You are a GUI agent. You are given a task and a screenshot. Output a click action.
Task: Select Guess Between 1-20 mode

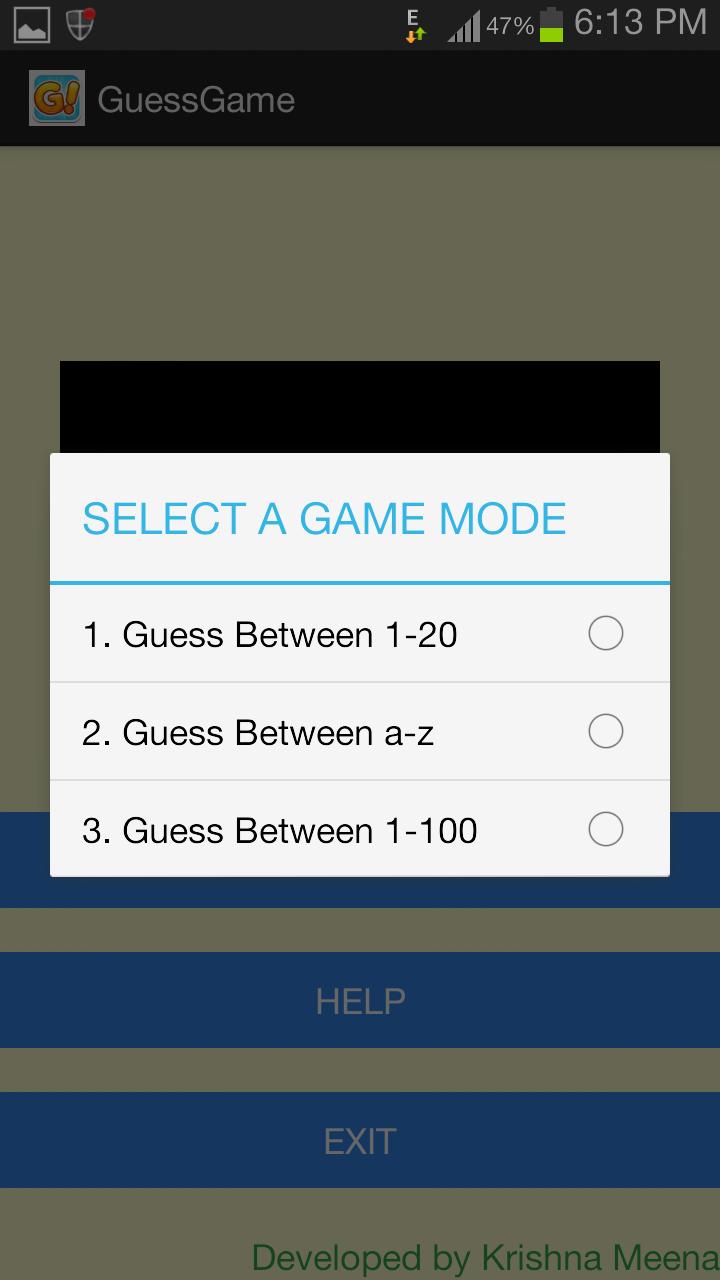coord(360,634)
